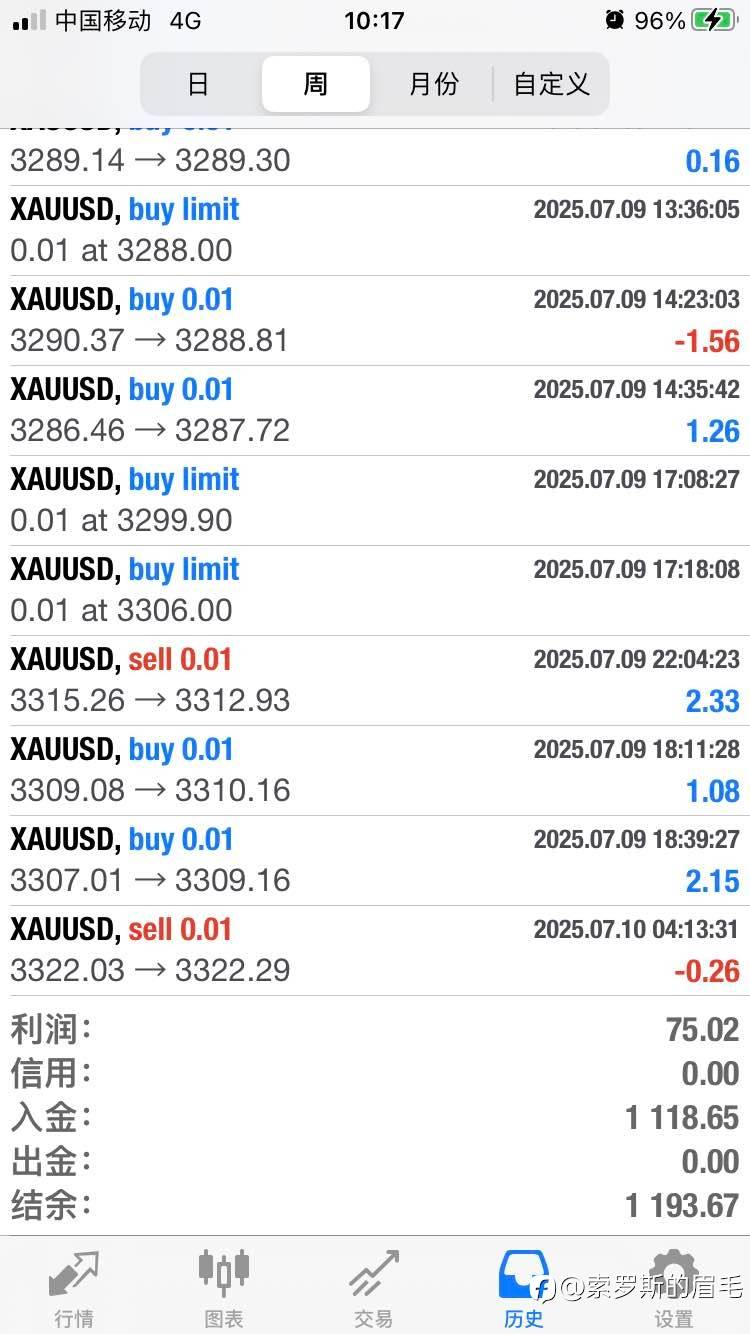The image size is (750, 1334).
Task: Open the buy trade with 1.08 profit
Action: tap(375, 771)
